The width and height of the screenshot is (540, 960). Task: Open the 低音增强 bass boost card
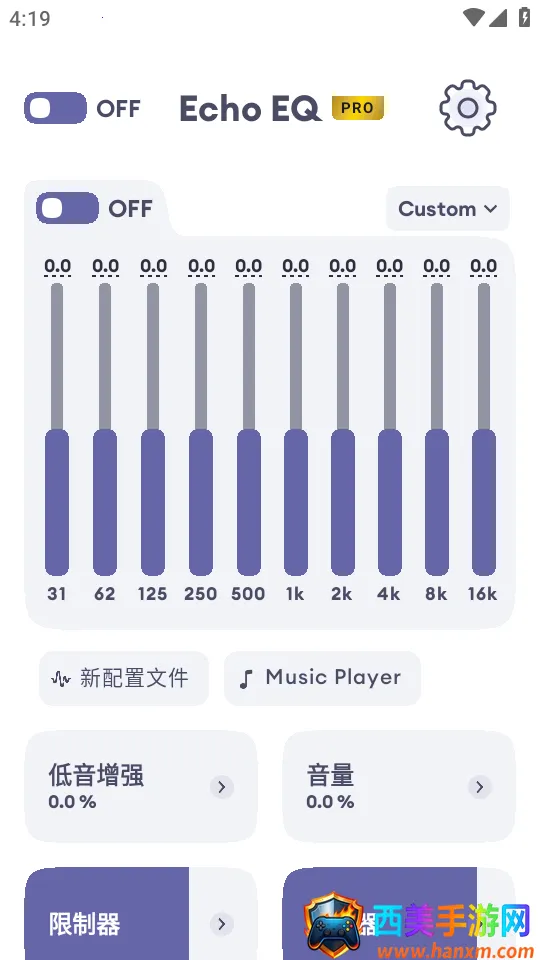141,786
